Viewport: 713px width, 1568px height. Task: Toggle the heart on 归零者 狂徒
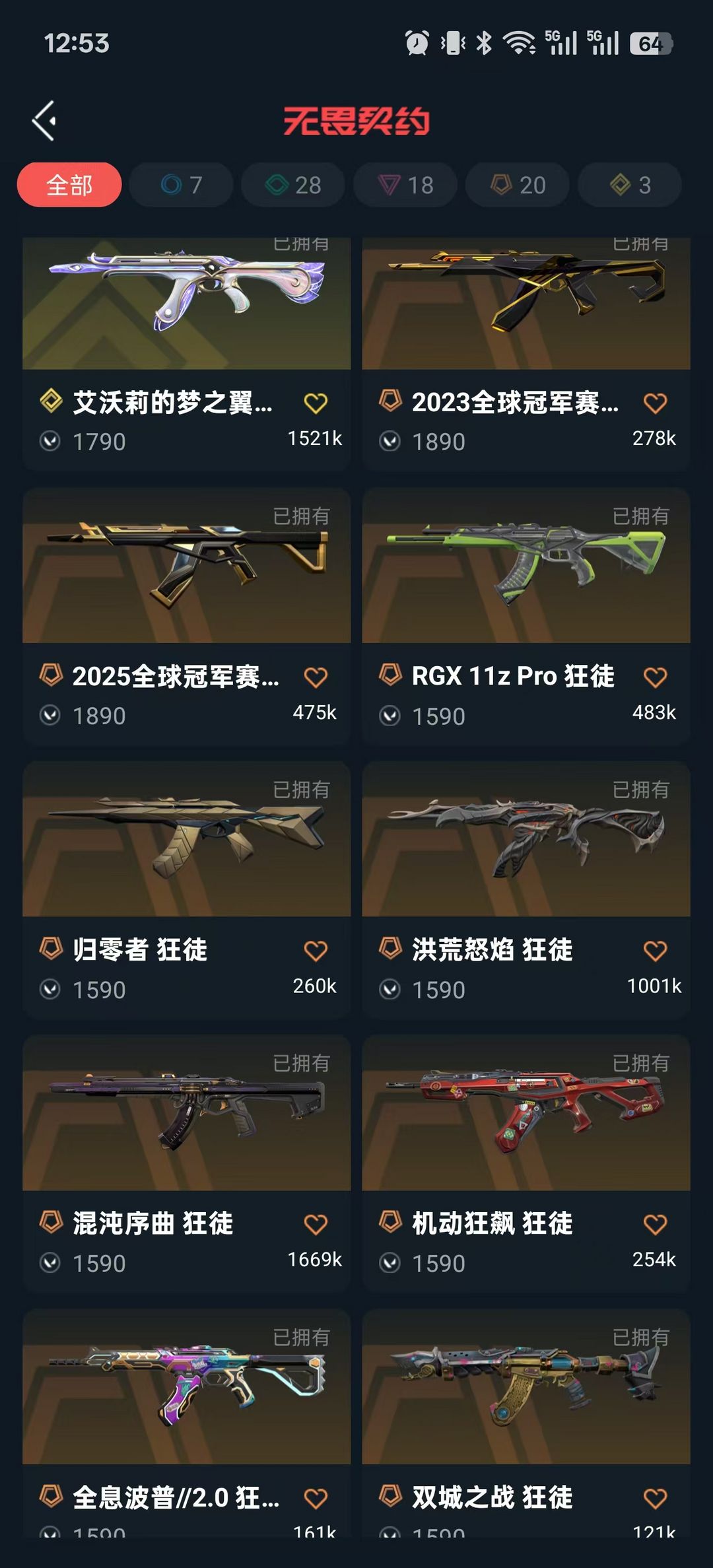(316, 951)
